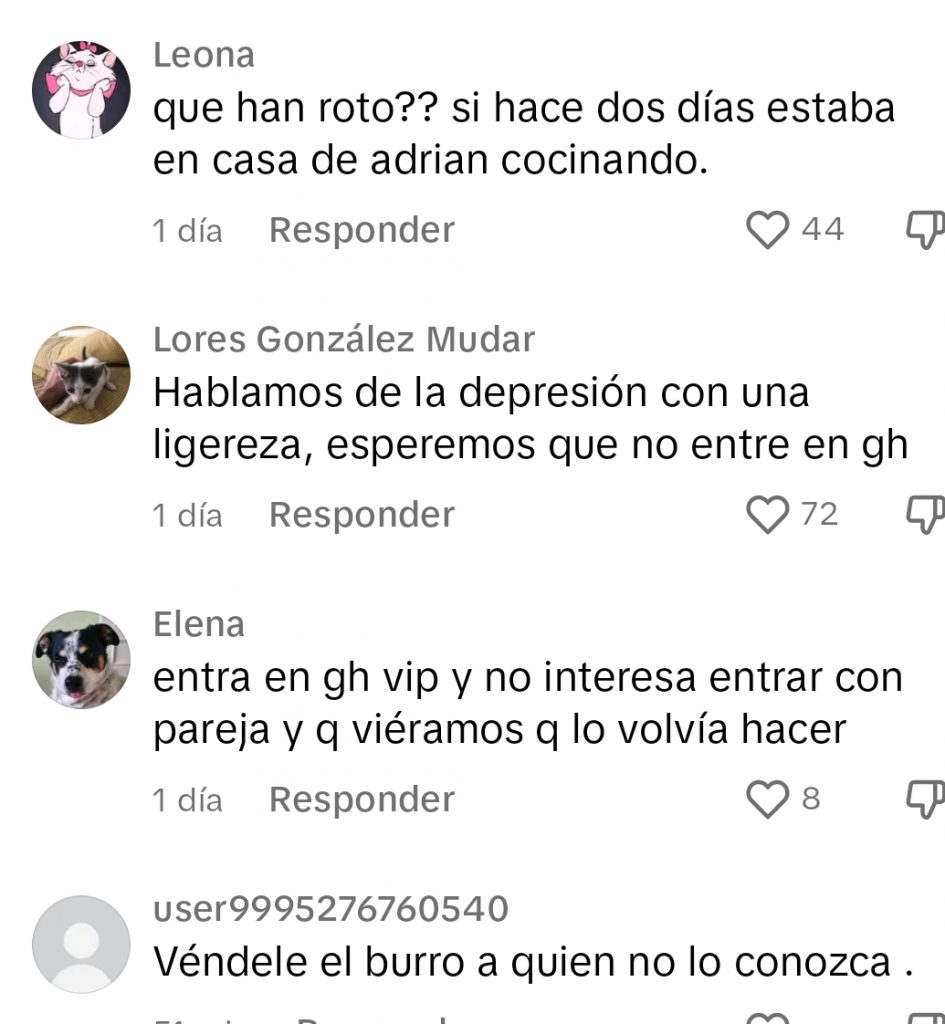View user9995276760540's profile avatar

tap(81, 944)
